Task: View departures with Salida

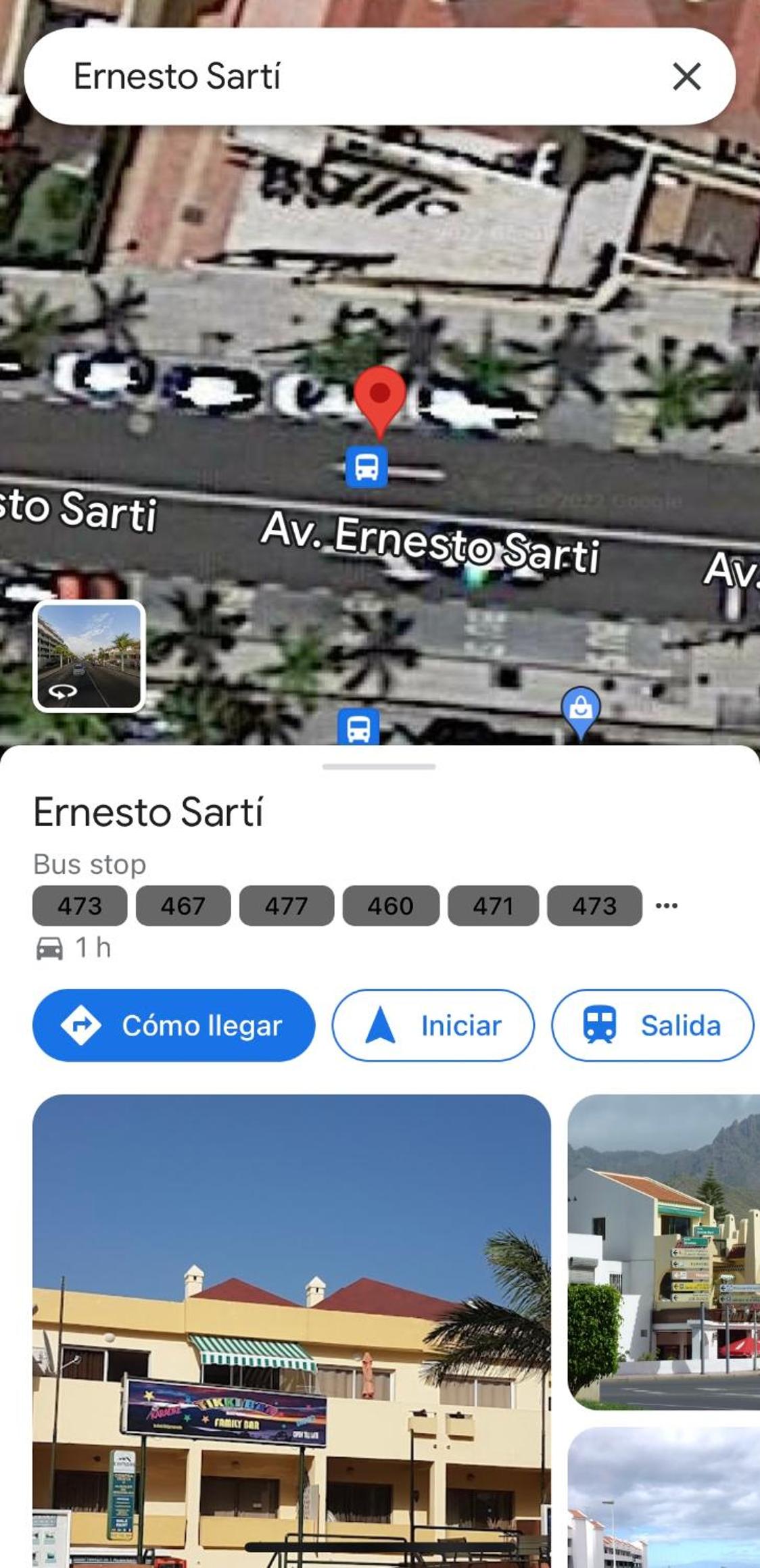Action: [x=652, y=1025]
